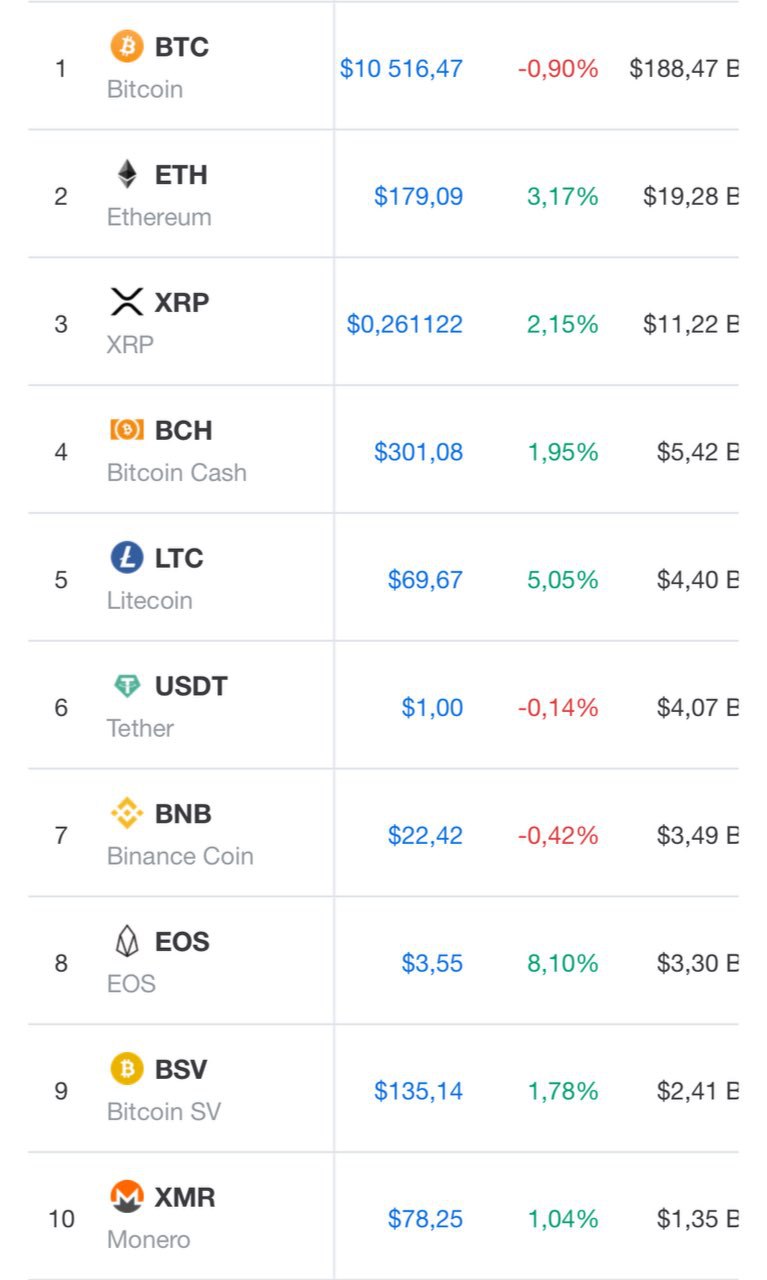Open the Ethereum ETH row
The image size is (767, 1280).
383,194
